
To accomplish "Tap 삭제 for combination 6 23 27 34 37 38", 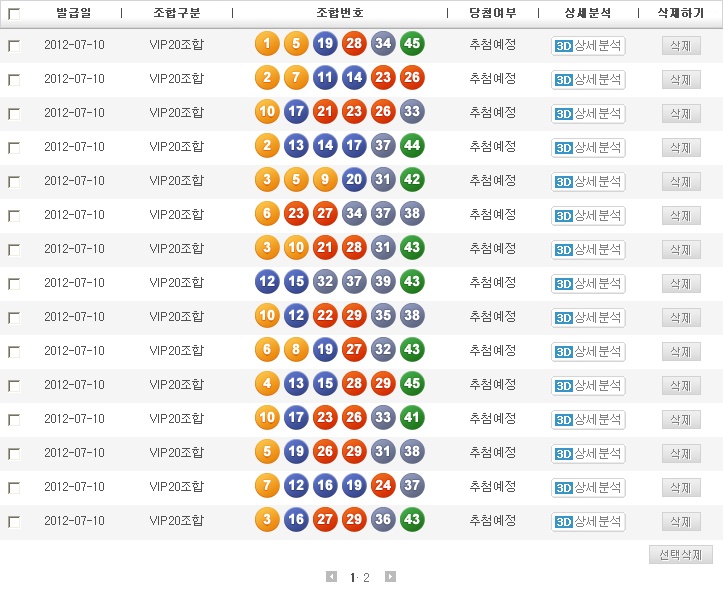I will (681, 216).
